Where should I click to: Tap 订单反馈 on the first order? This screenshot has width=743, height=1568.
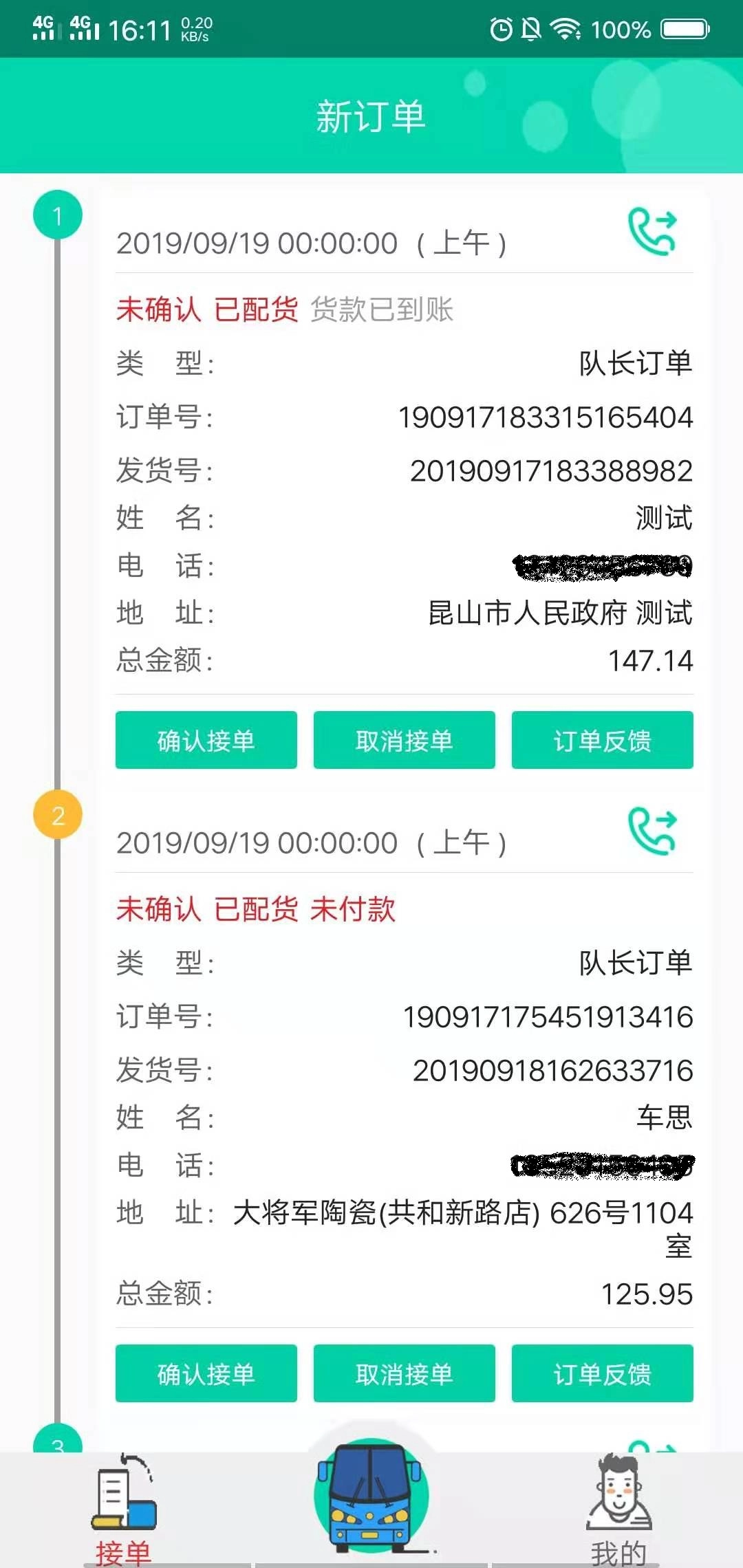tap(602, 741)
